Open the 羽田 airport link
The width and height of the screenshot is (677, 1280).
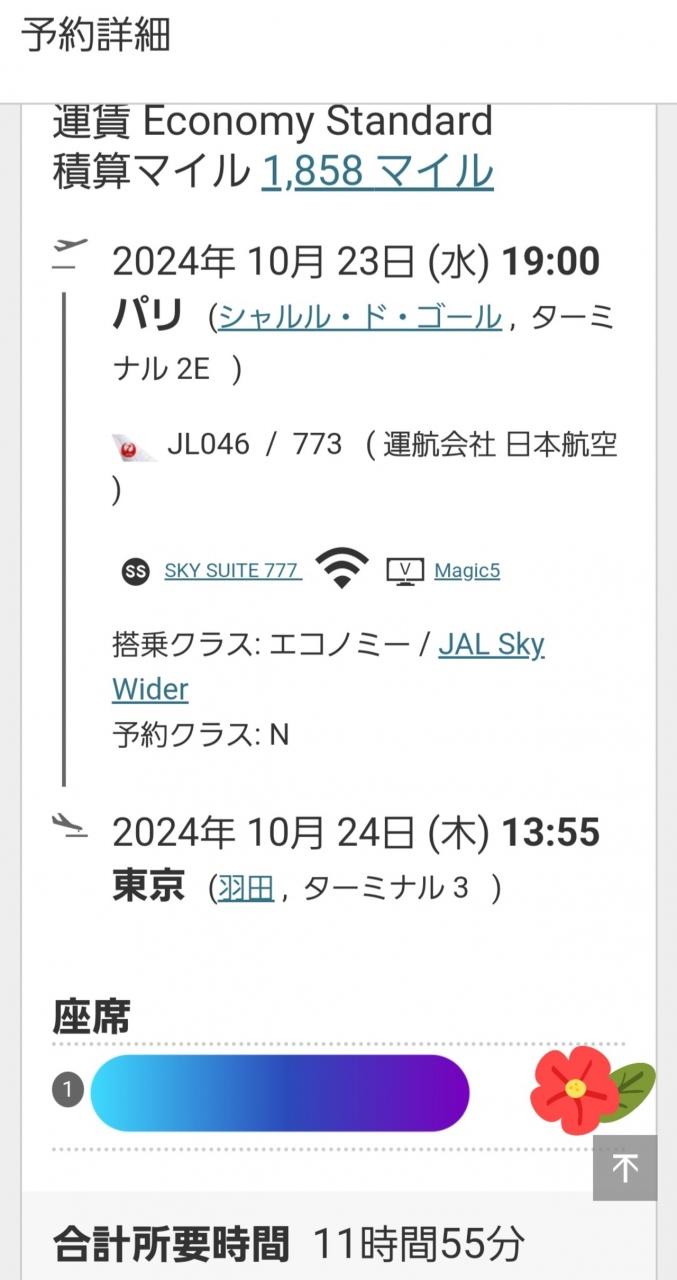pos(246,888)
